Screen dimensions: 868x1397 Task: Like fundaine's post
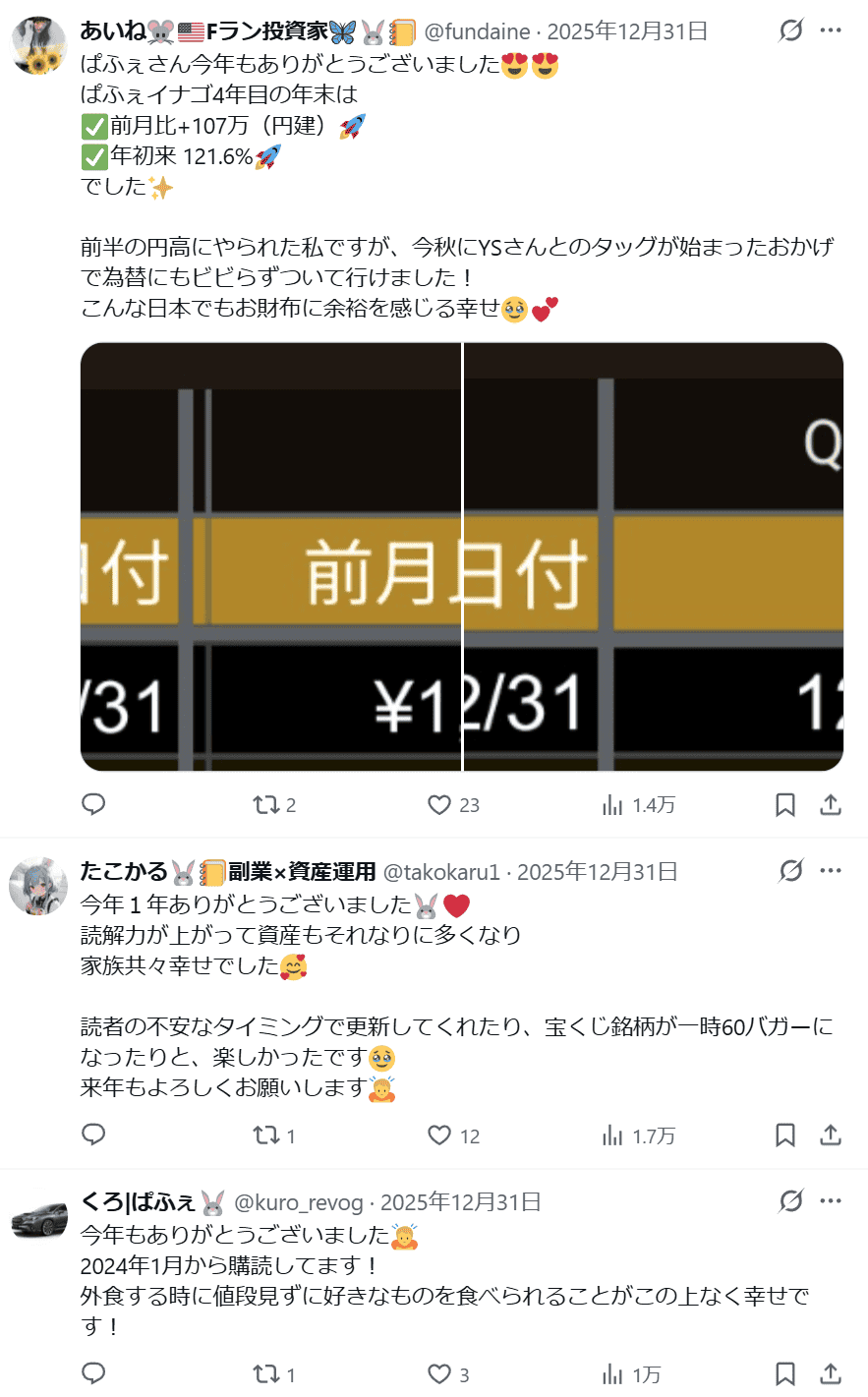coord(439,805)
